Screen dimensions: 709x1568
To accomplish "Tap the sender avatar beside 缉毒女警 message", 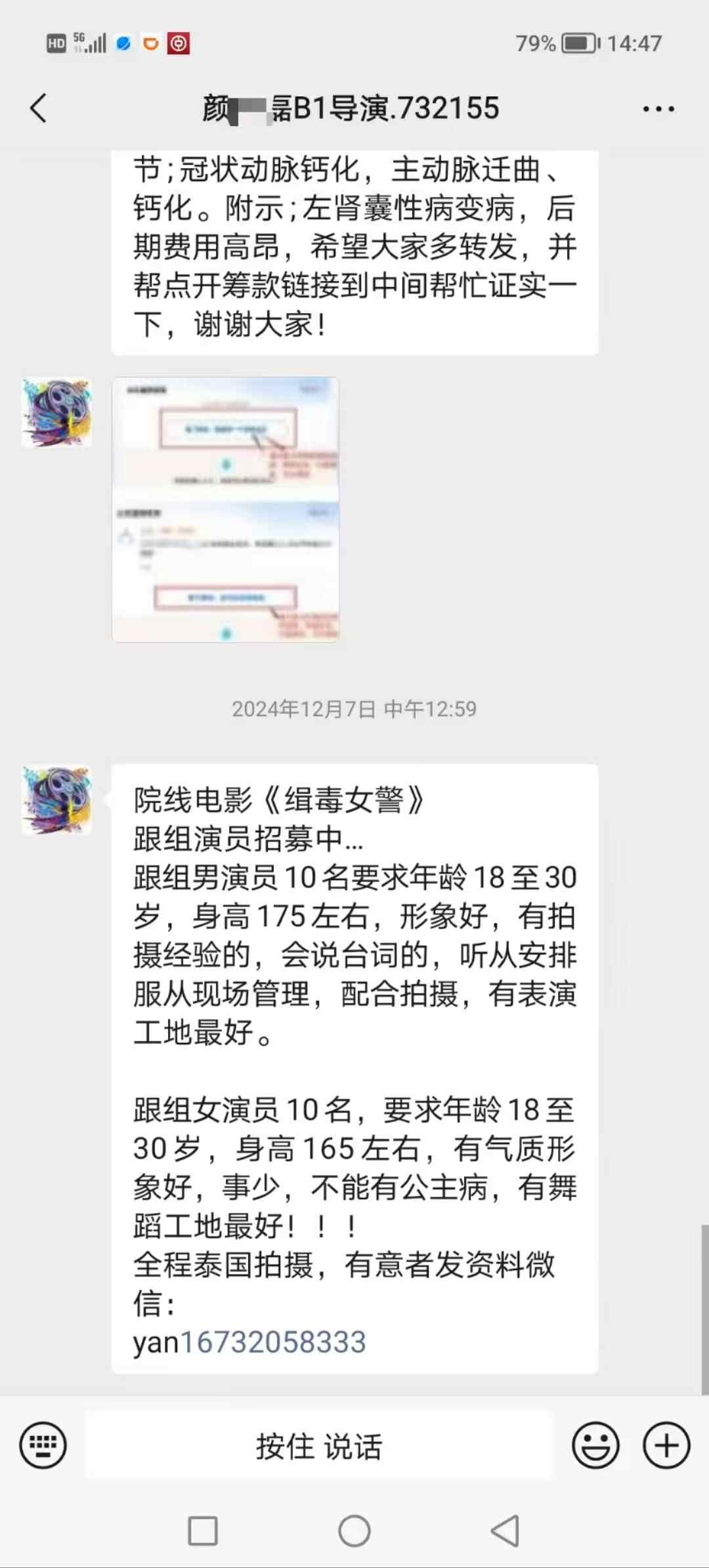I will click(57, 801).
